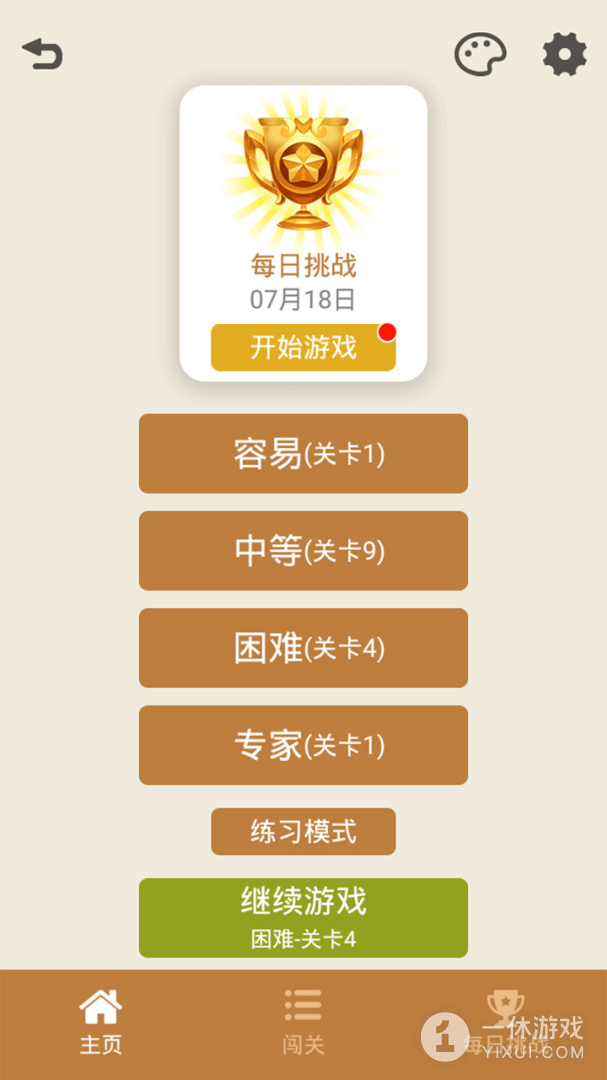Go back using the return arrow

click(x=43, y=54)
